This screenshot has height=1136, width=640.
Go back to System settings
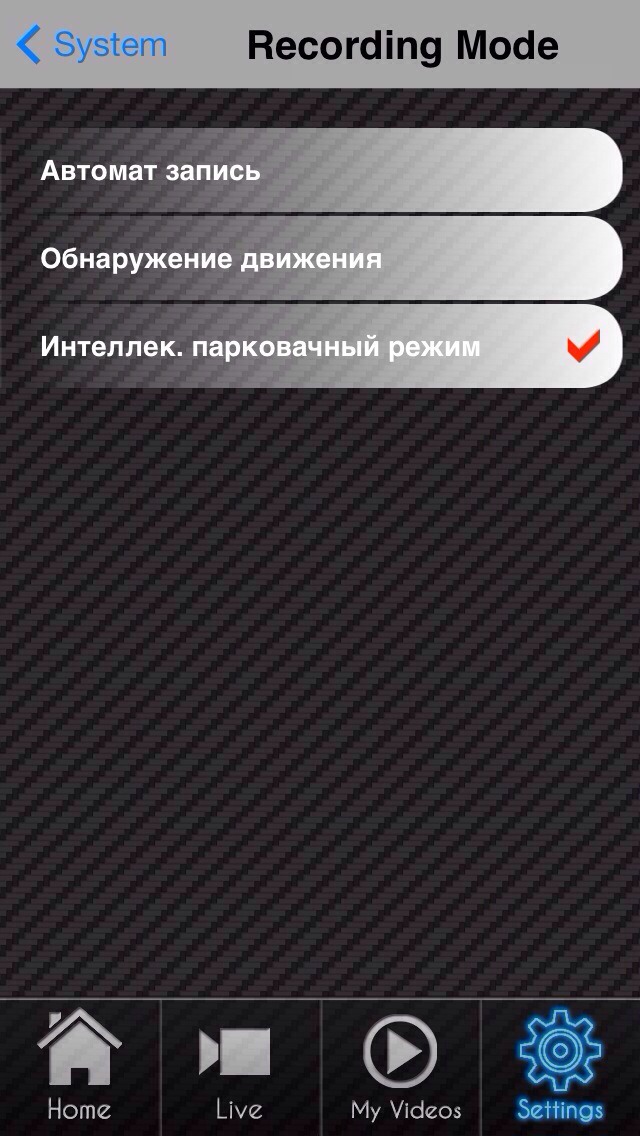92,45
